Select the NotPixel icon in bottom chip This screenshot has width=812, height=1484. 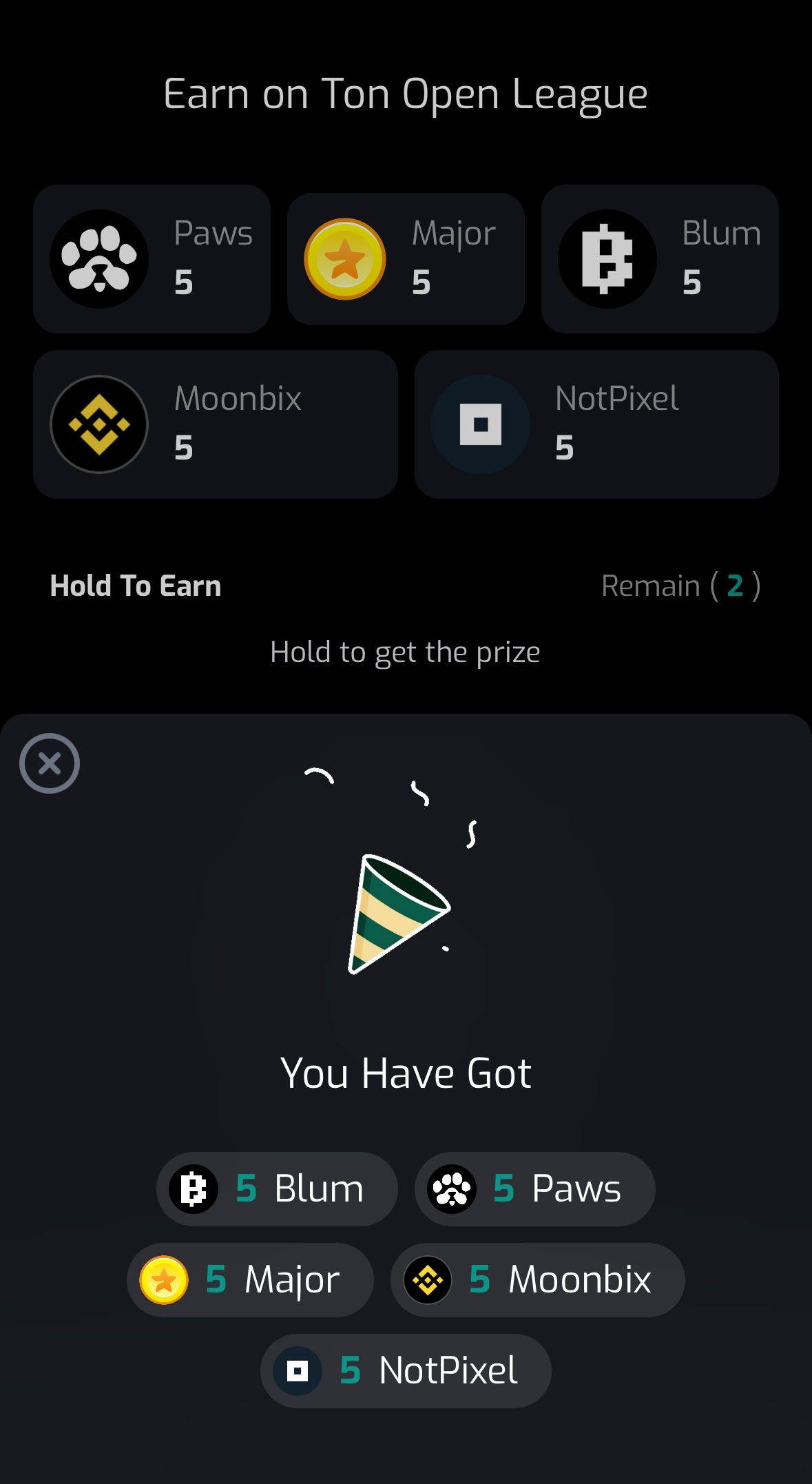coord(296,1370)
